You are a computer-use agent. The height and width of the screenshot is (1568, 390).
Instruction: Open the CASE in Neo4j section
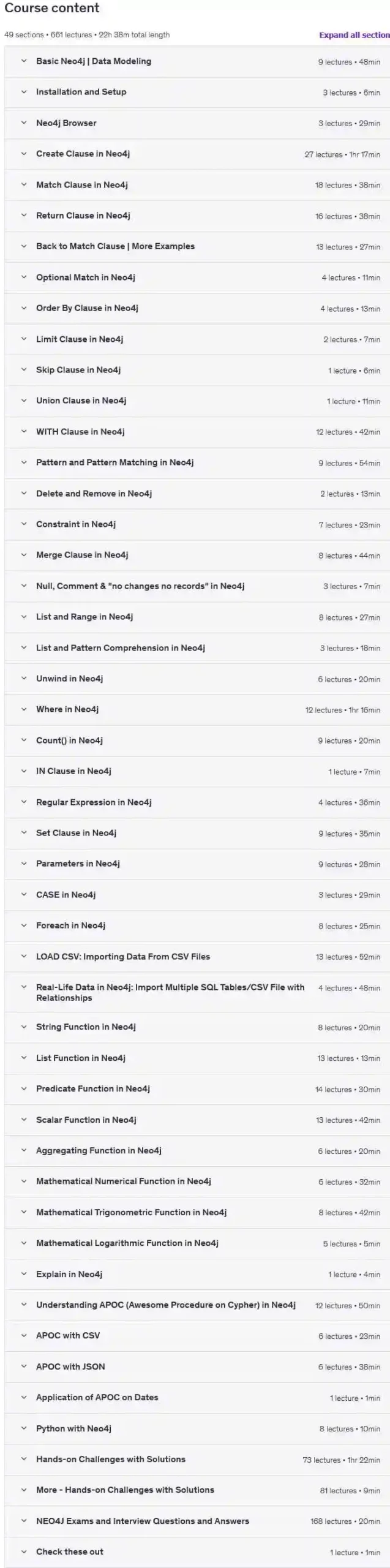pyautogui.click(x=66, y=895)
